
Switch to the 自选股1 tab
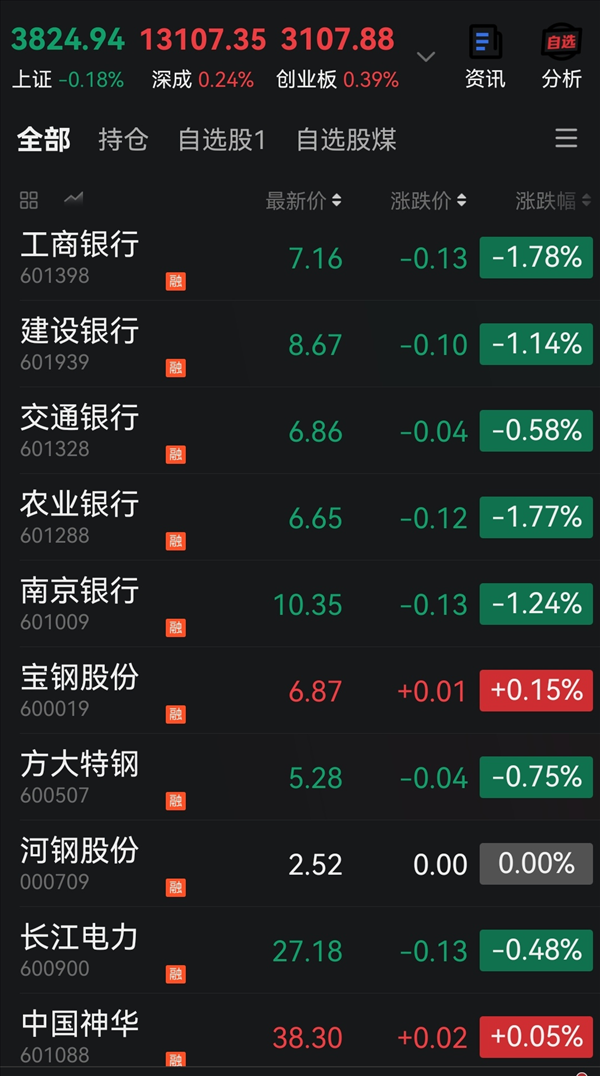click(221, 139)
